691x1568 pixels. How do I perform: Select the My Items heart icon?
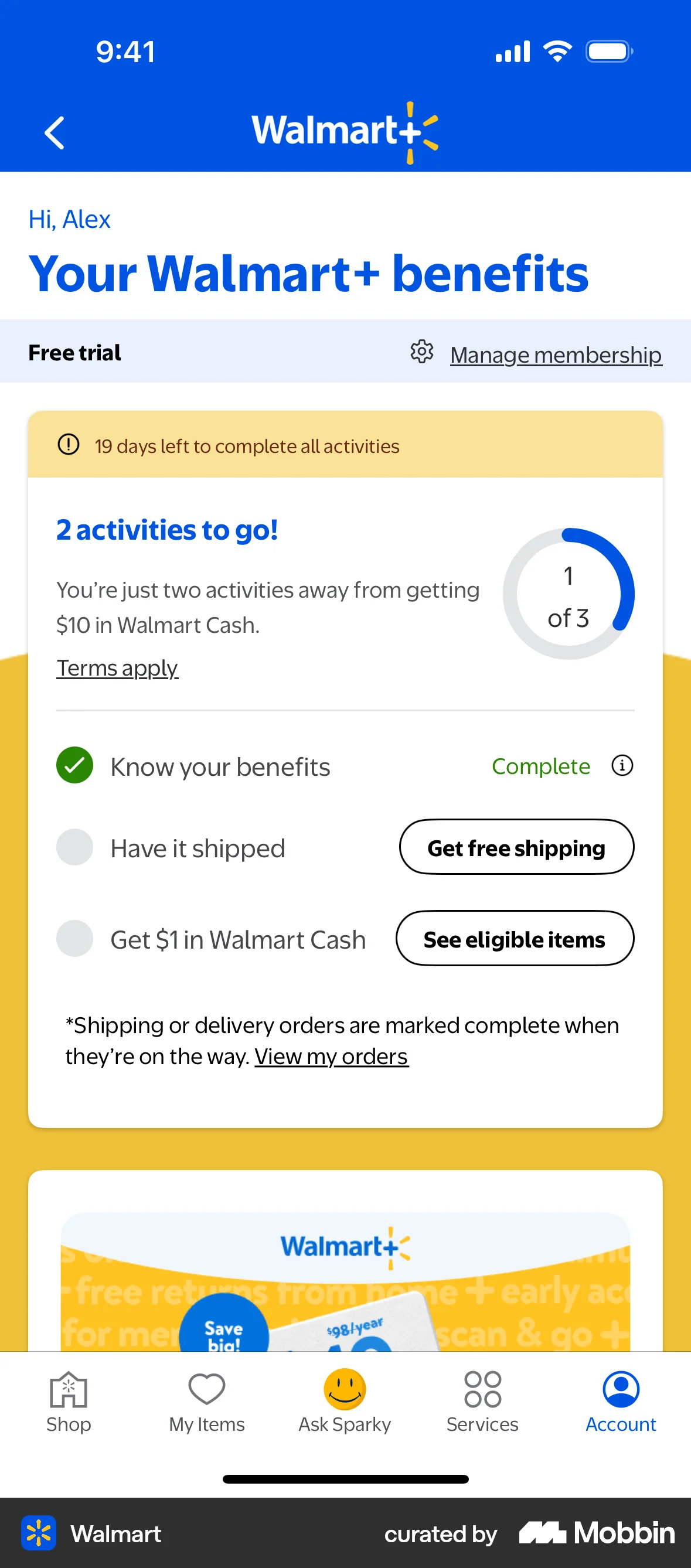coord(206,1390)
